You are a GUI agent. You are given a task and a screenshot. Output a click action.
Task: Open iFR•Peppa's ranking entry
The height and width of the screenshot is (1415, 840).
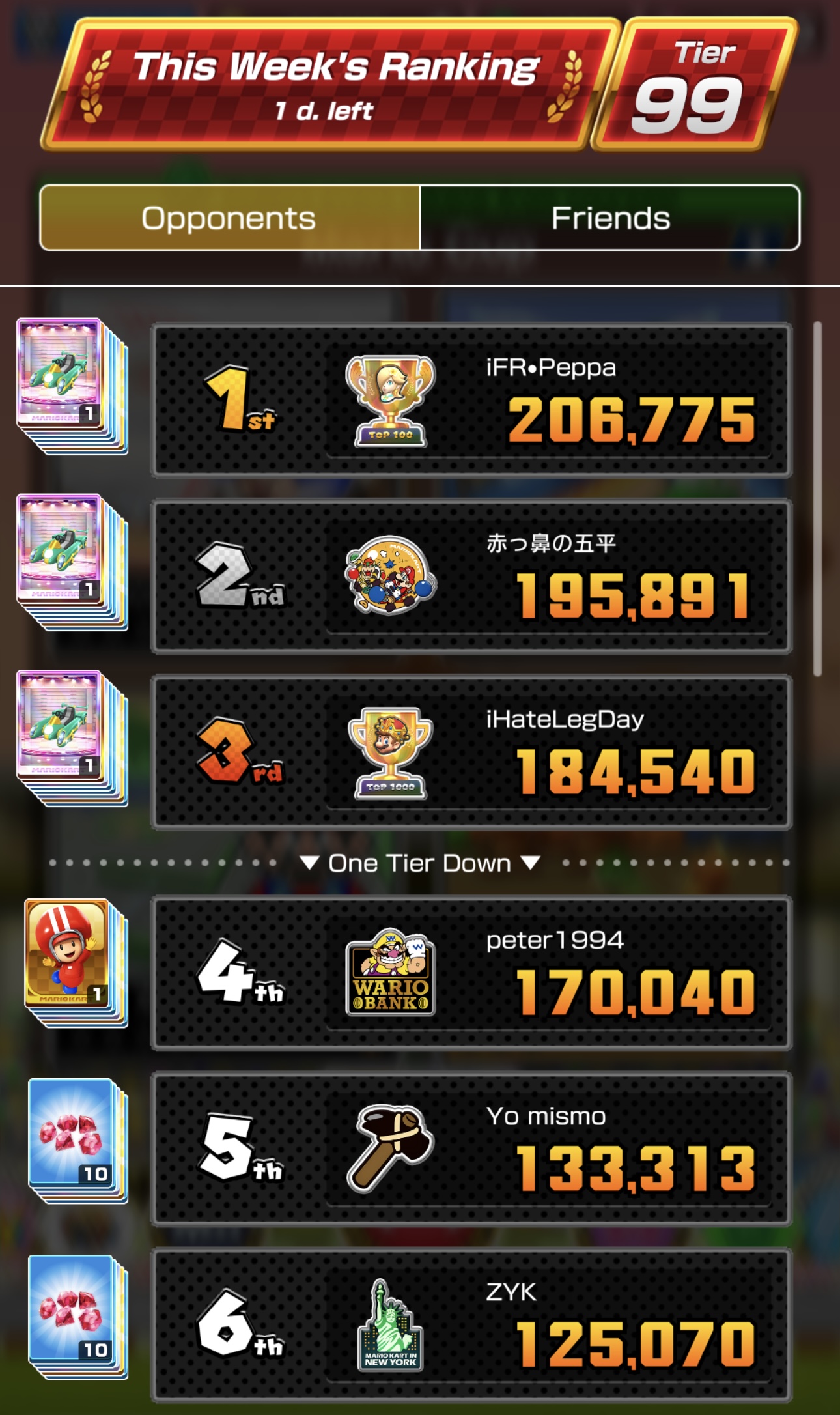click(x=471, y=400)
